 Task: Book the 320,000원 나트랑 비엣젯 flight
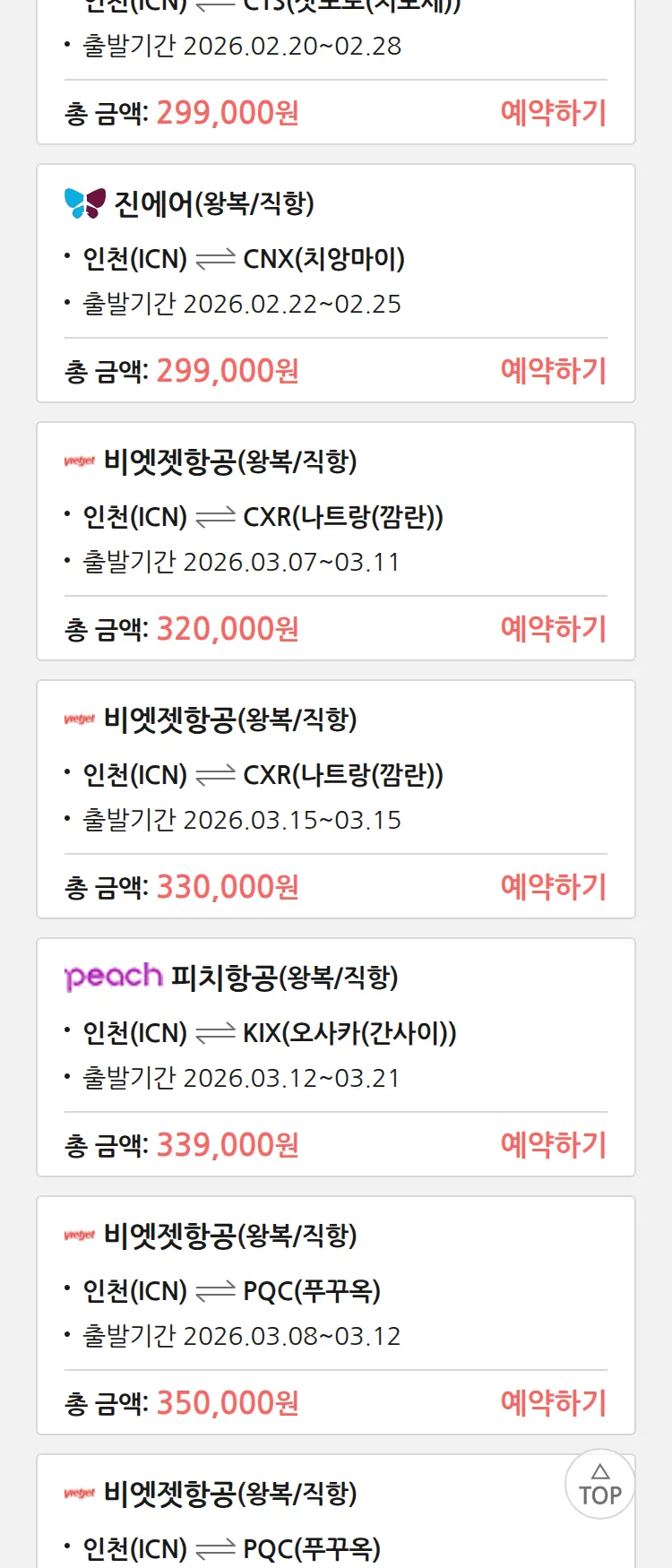553,628
